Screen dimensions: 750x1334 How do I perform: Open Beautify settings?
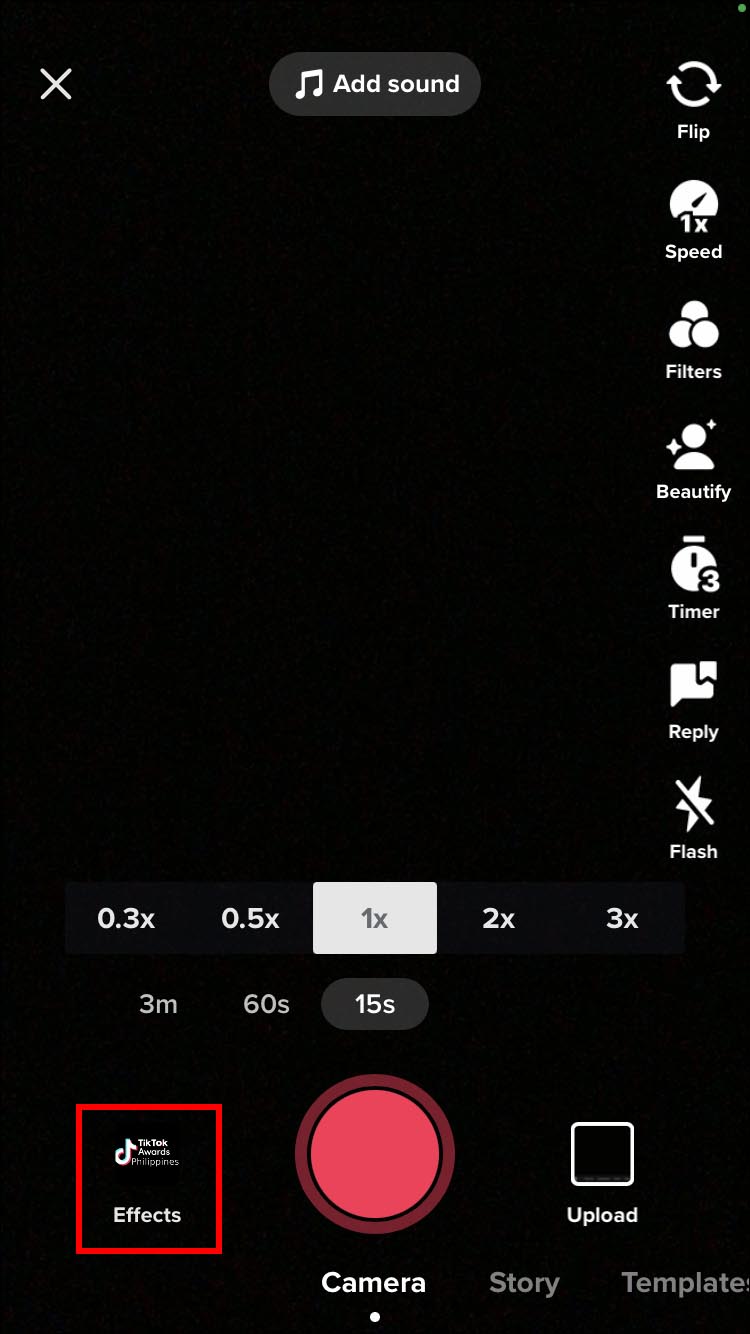(x=693, y=460)
